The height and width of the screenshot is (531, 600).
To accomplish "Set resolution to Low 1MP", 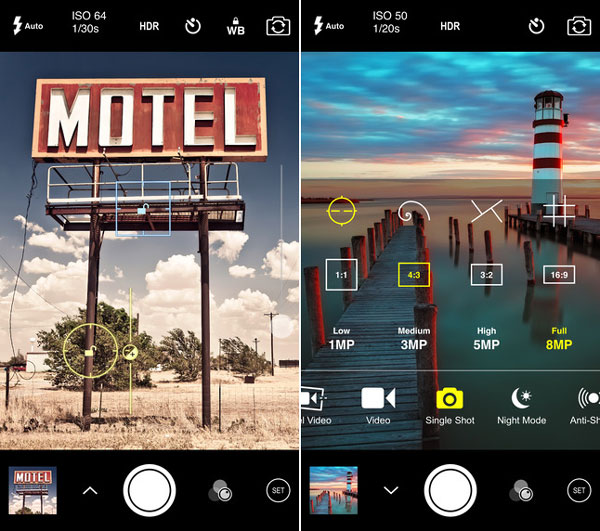I will [x=342, y=338].
